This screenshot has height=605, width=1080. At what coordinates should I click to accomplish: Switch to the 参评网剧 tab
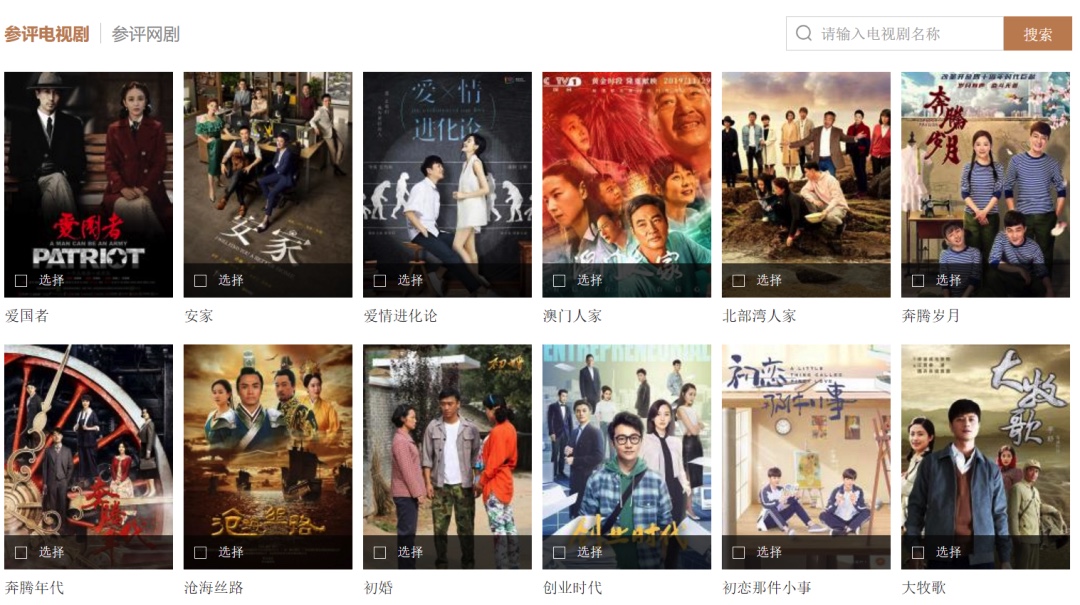tap(145, 34)
